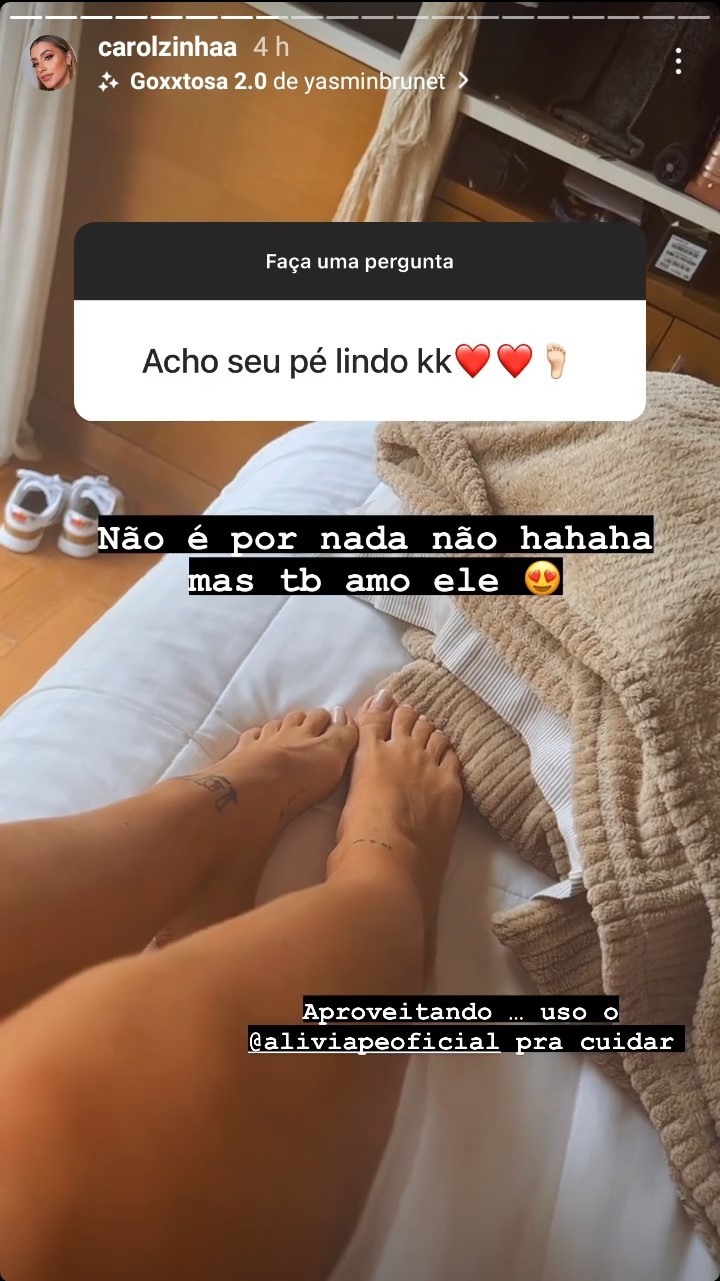Open the @aliviapeoficial mention
Viewport: 720px width, 1281px height.
(374, 1041)
